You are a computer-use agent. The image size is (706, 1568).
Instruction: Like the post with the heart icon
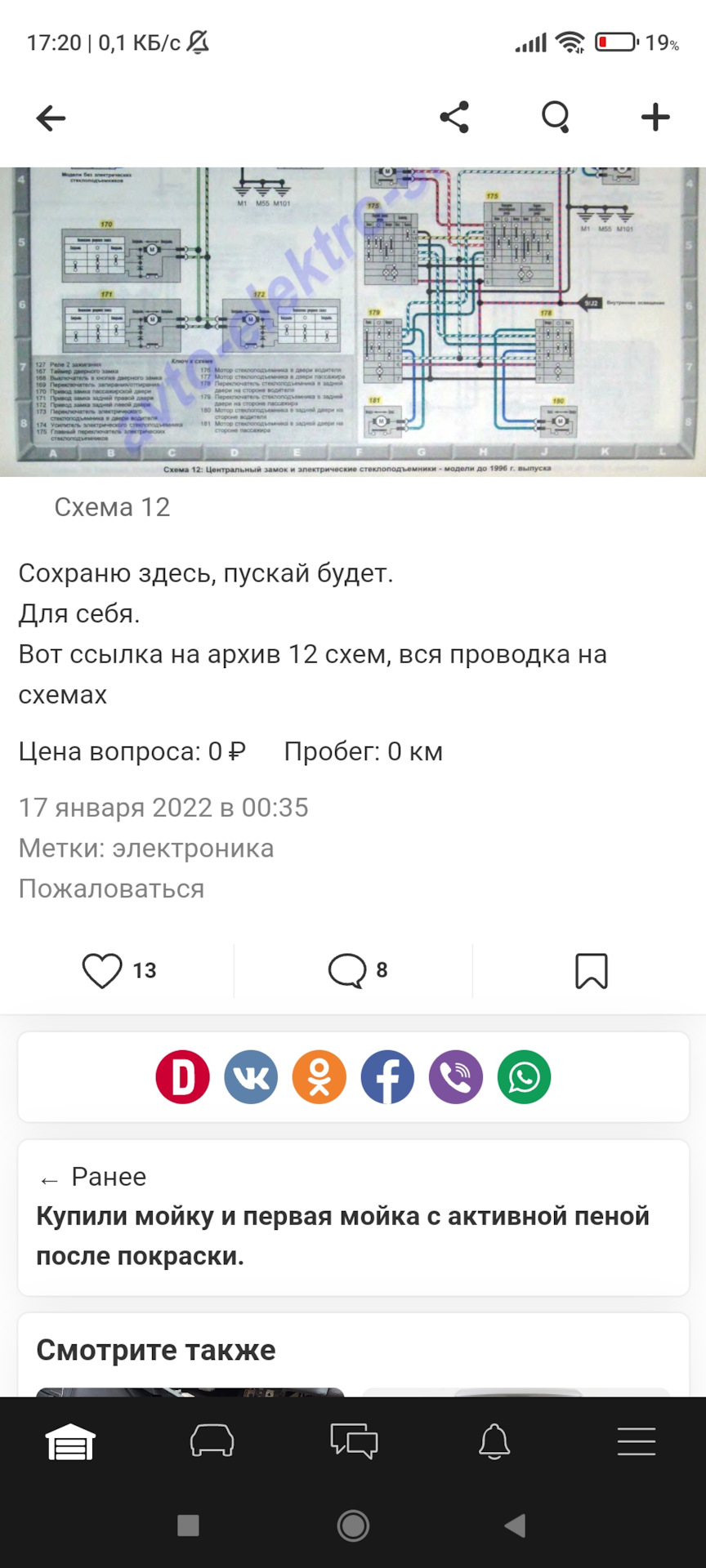tap(102, 971)
